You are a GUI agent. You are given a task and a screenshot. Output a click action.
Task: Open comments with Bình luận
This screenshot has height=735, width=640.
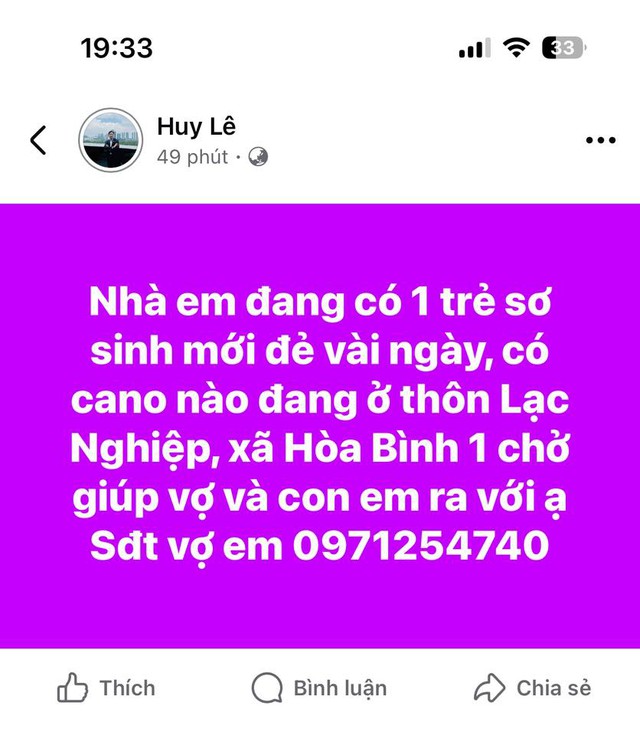319,688
